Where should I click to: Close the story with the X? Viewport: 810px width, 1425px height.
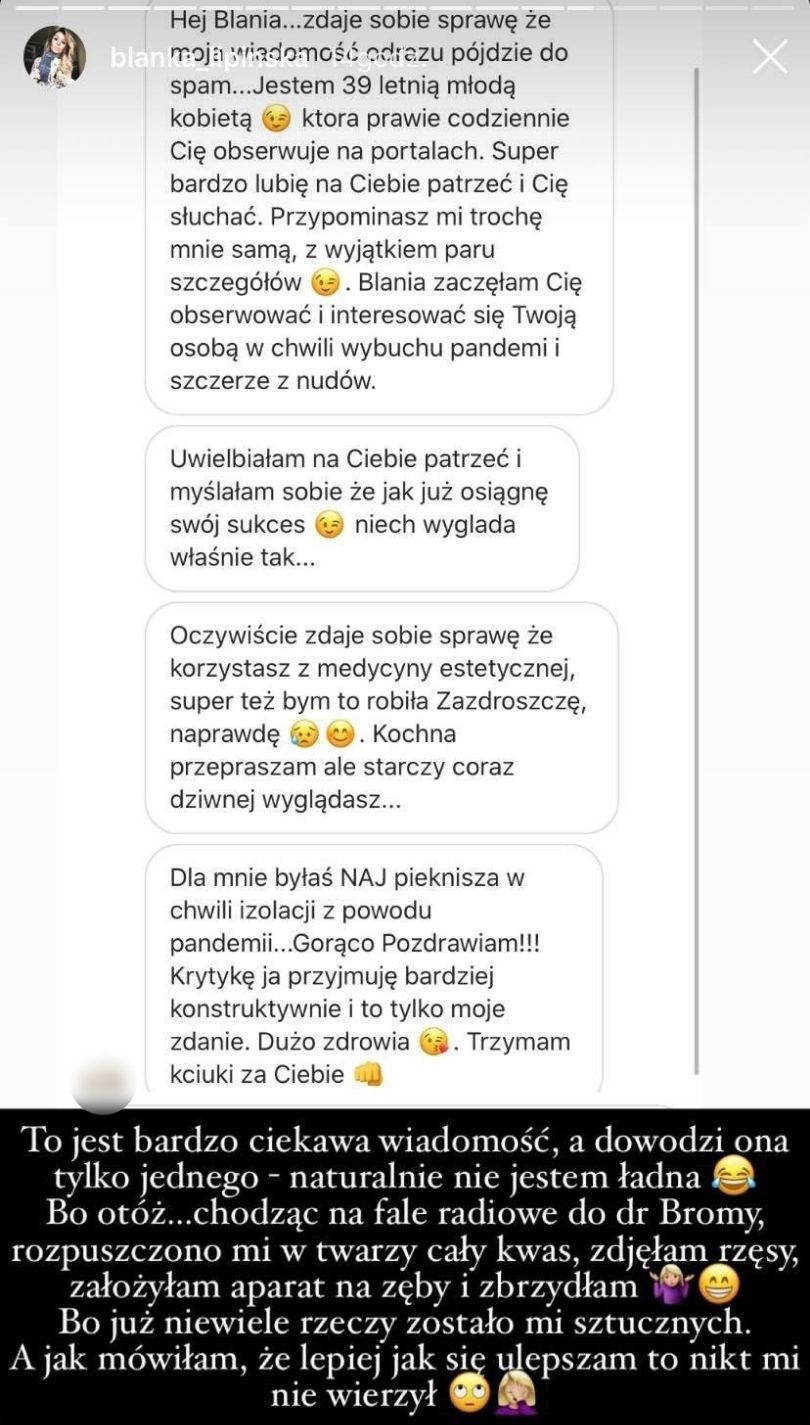click(769, 57)
